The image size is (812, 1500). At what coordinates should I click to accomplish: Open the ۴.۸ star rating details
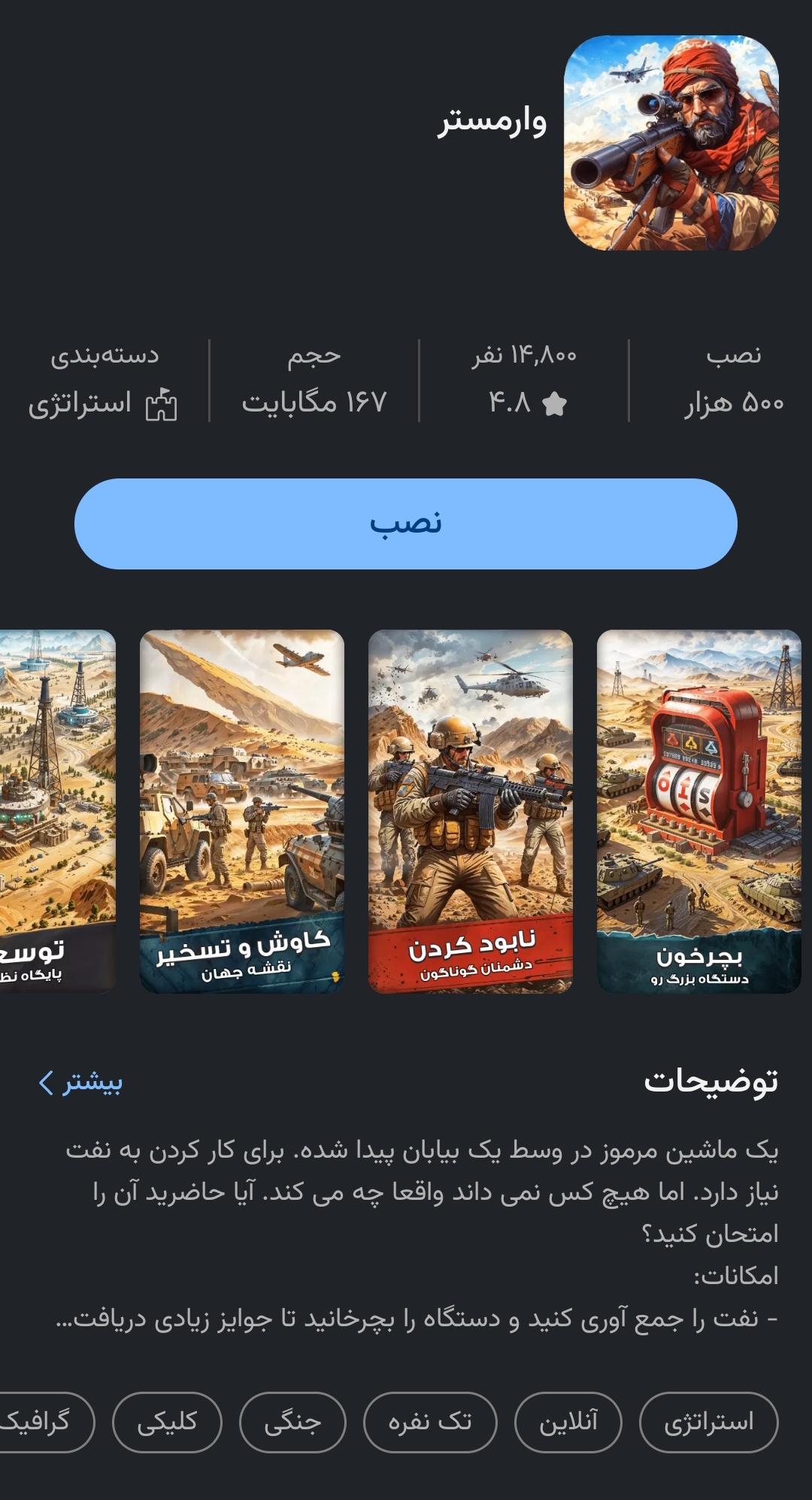pos(524,402)
